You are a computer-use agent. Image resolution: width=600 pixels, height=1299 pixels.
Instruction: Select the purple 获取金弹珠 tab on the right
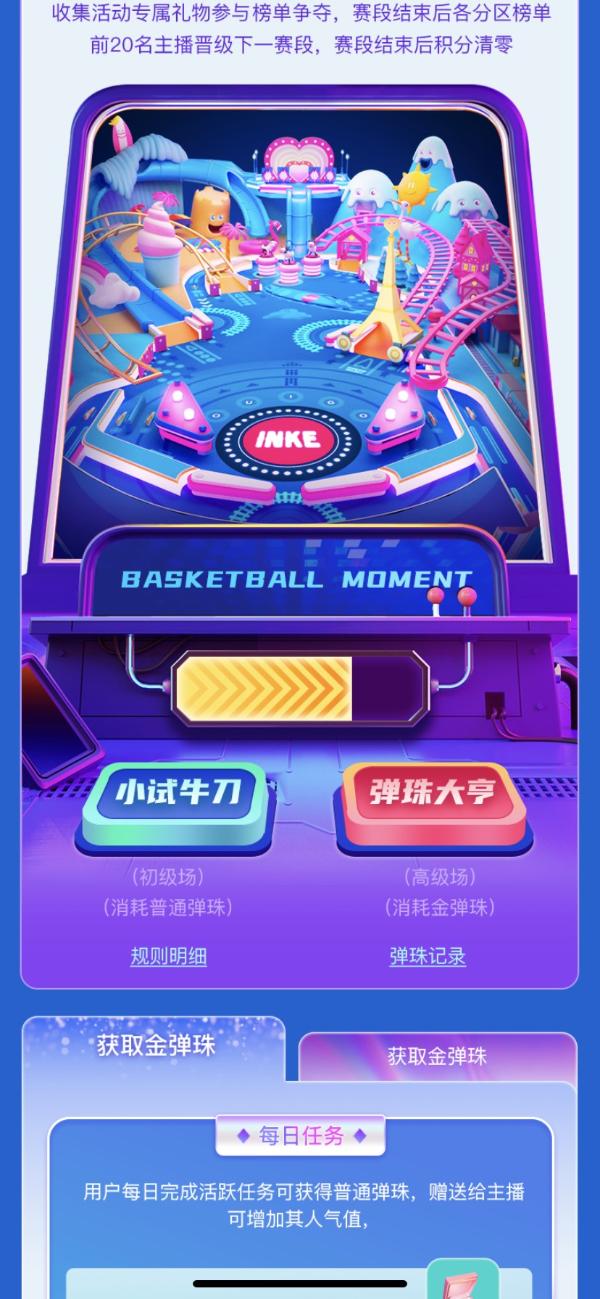pos(437,1056)
